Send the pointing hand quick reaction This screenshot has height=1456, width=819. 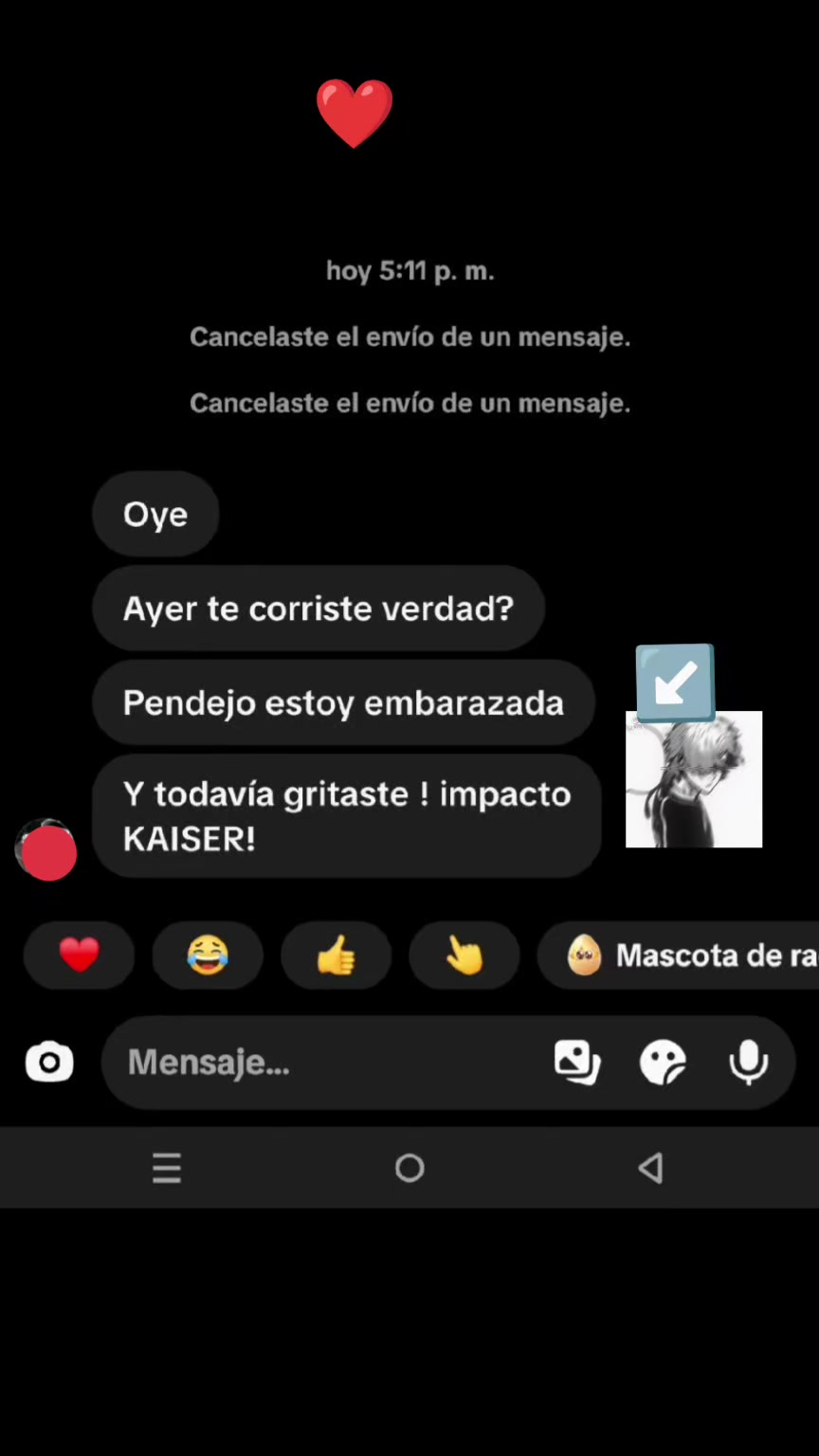pyautogui.click(x=464, y=955)
